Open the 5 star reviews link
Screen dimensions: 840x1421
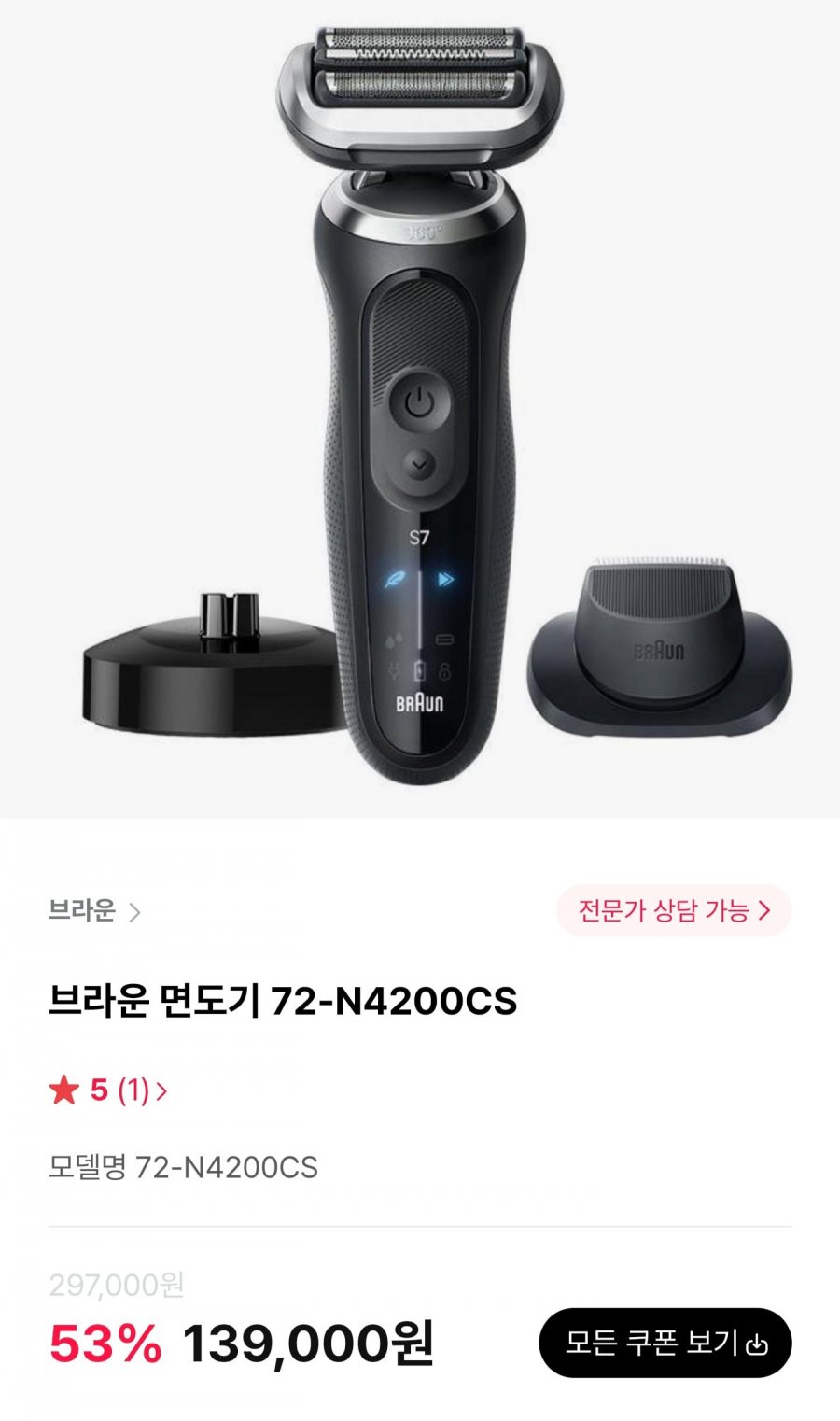pos(108,1090)
